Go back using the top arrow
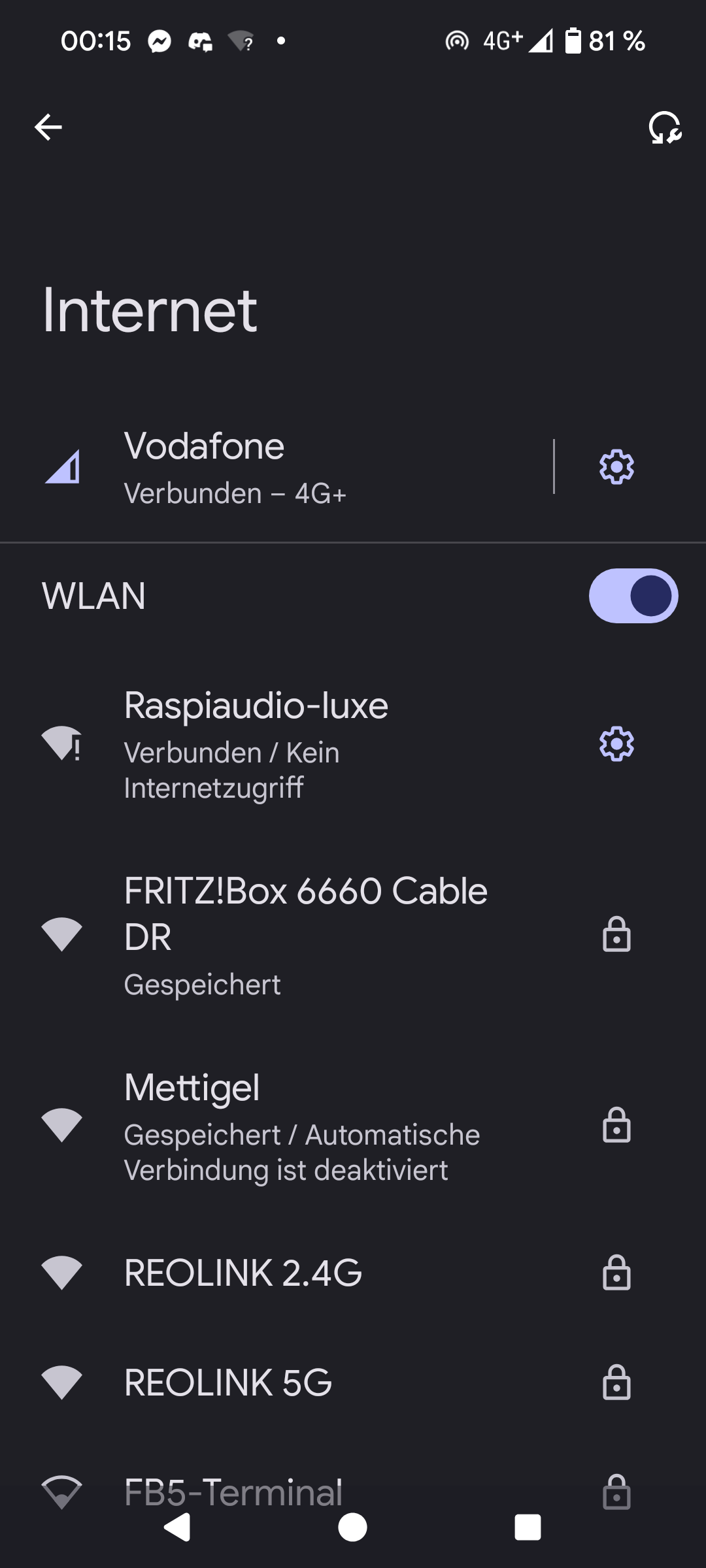 pos(48,127)
